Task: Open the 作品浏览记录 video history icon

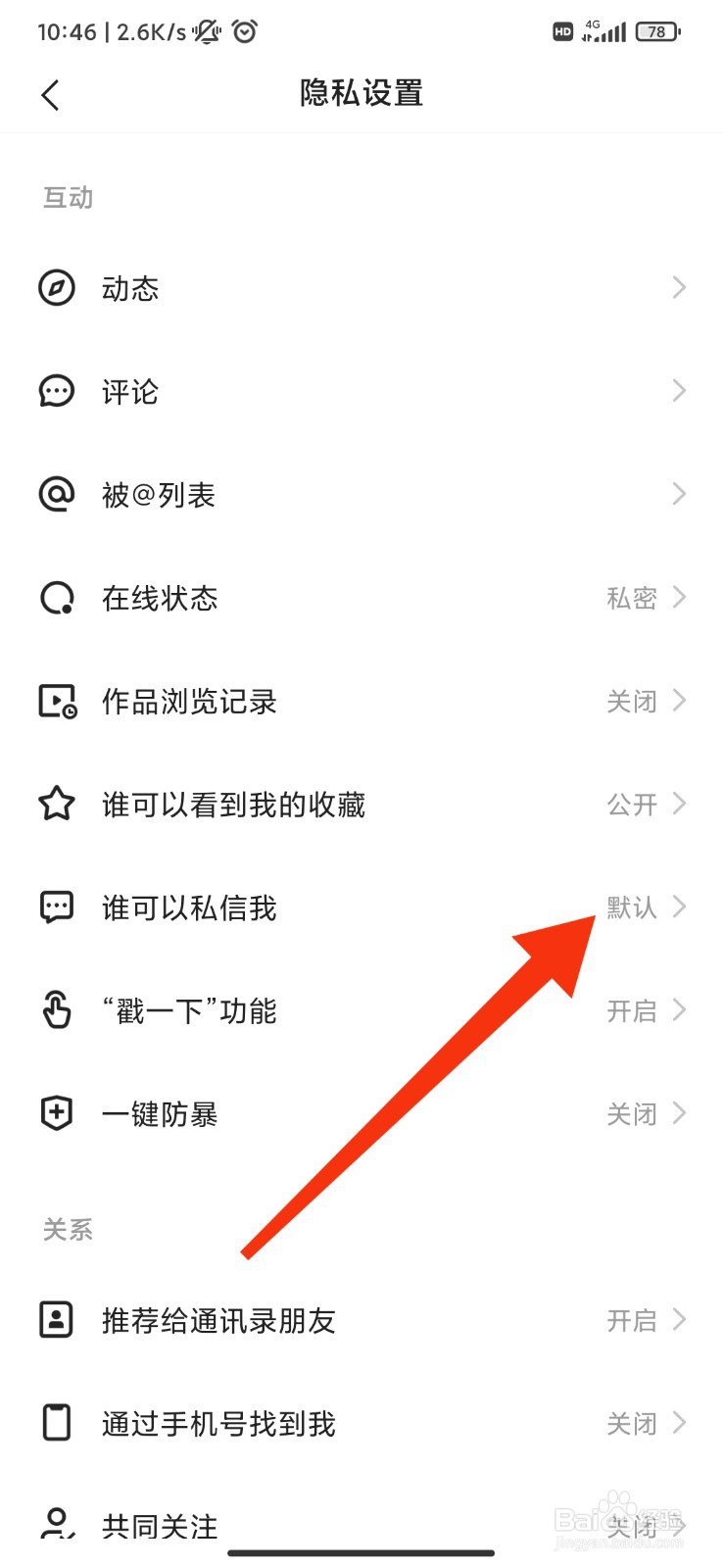Action: pos(57,701)
